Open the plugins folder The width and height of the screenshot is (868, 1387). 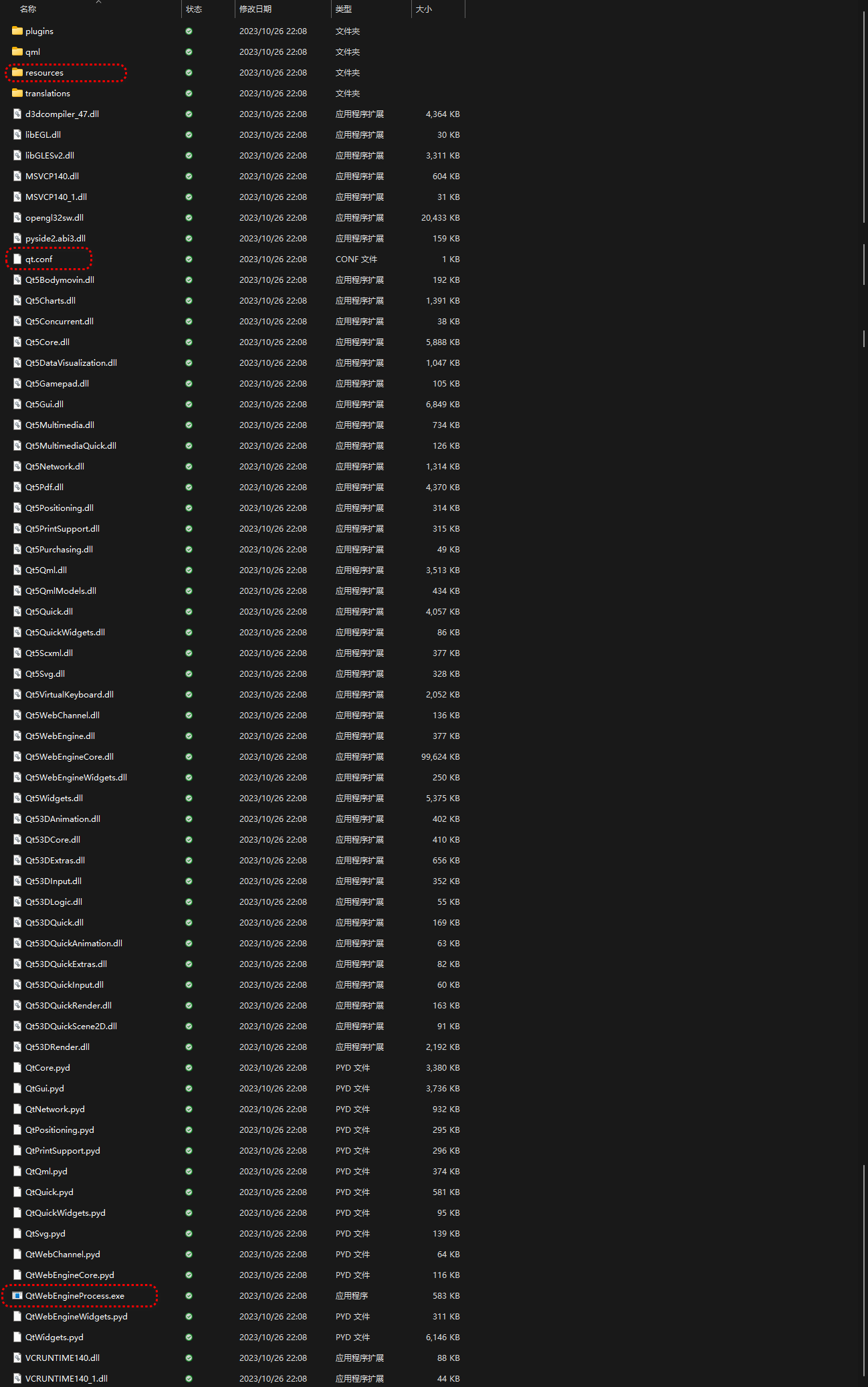click(39, 31)
